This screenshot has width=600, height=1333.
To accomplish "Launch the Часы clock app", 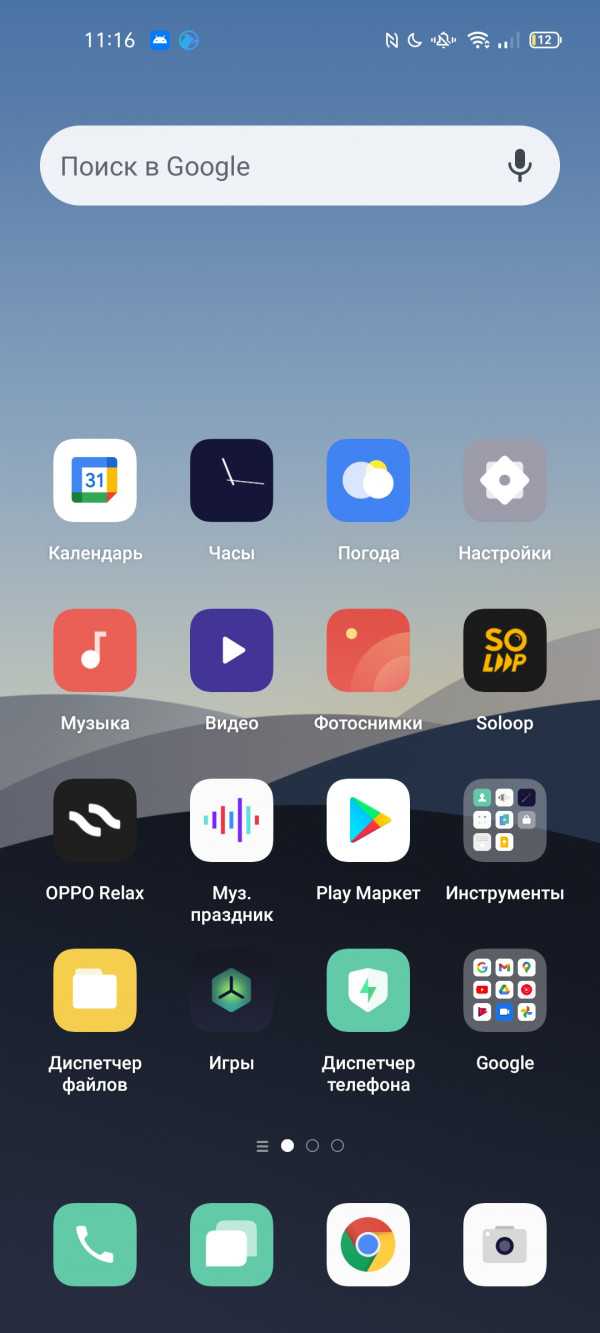I will (231, 481).
